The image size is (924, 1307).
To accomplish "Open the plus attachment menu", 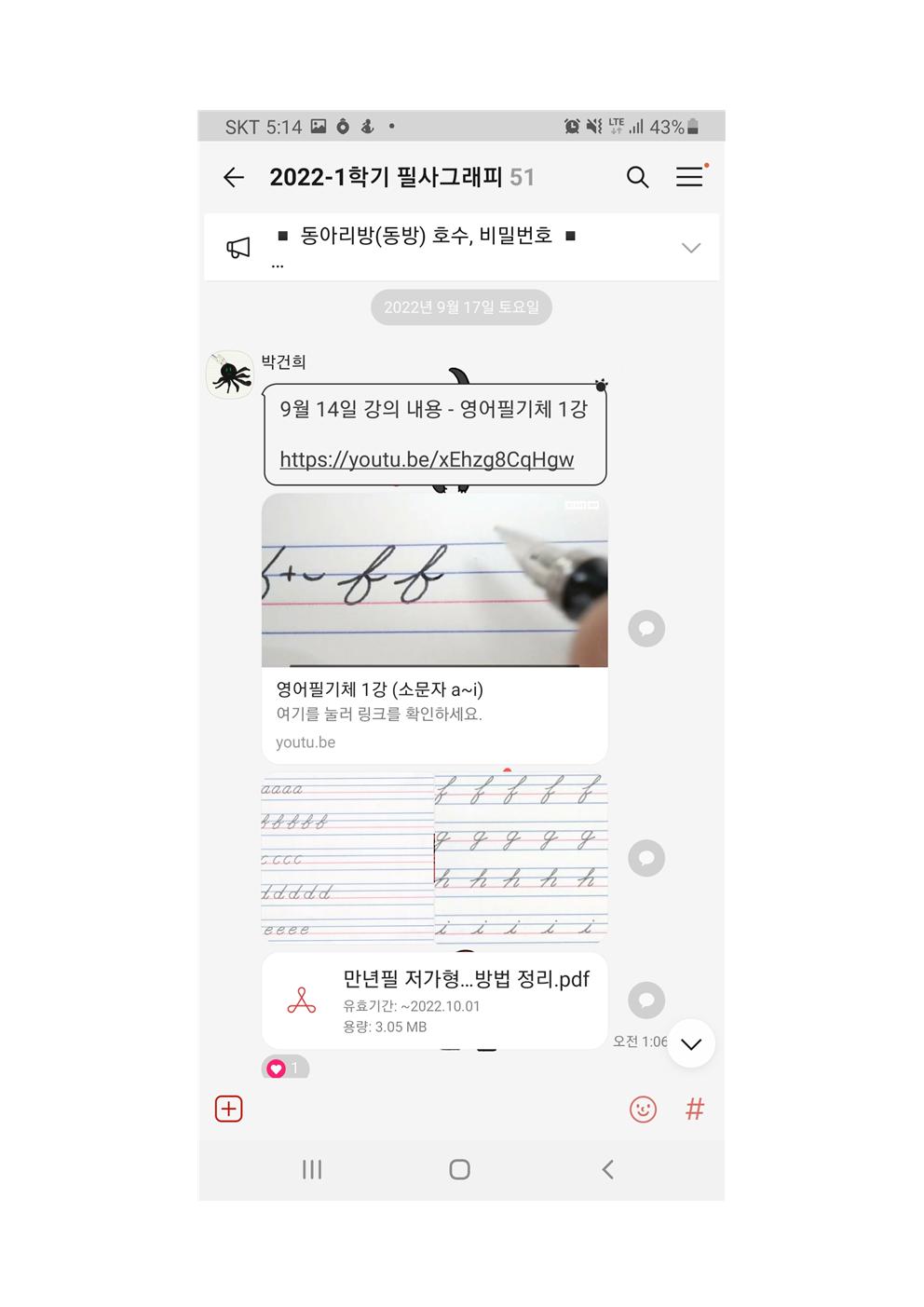I will point(229,1109).
